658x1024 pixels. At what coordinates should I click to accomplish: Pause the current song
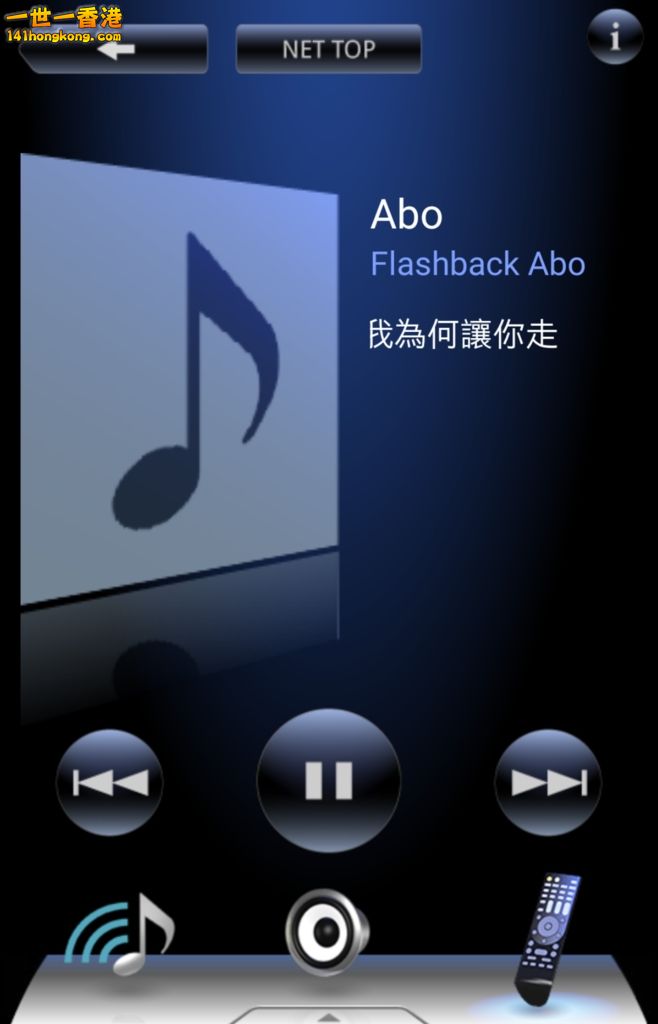pyautogui.click(x=328, y=780)
